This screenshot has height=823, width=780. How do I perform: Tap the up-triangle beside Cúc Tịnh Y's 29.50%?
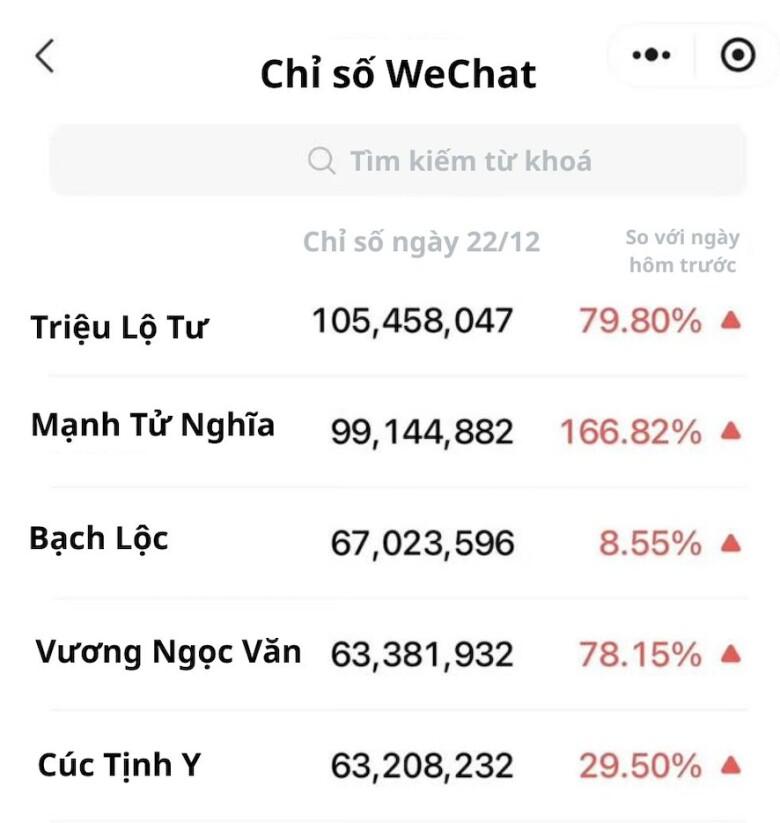pos(731,764)
